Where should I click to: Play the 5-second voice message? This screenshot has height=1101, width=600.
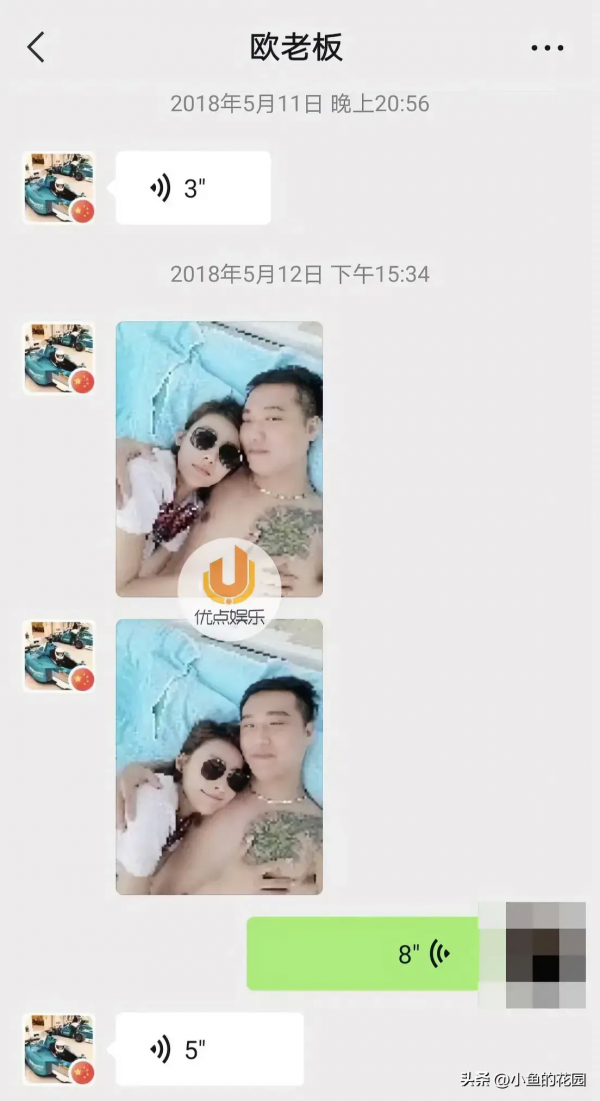[x=209, y=1049]
